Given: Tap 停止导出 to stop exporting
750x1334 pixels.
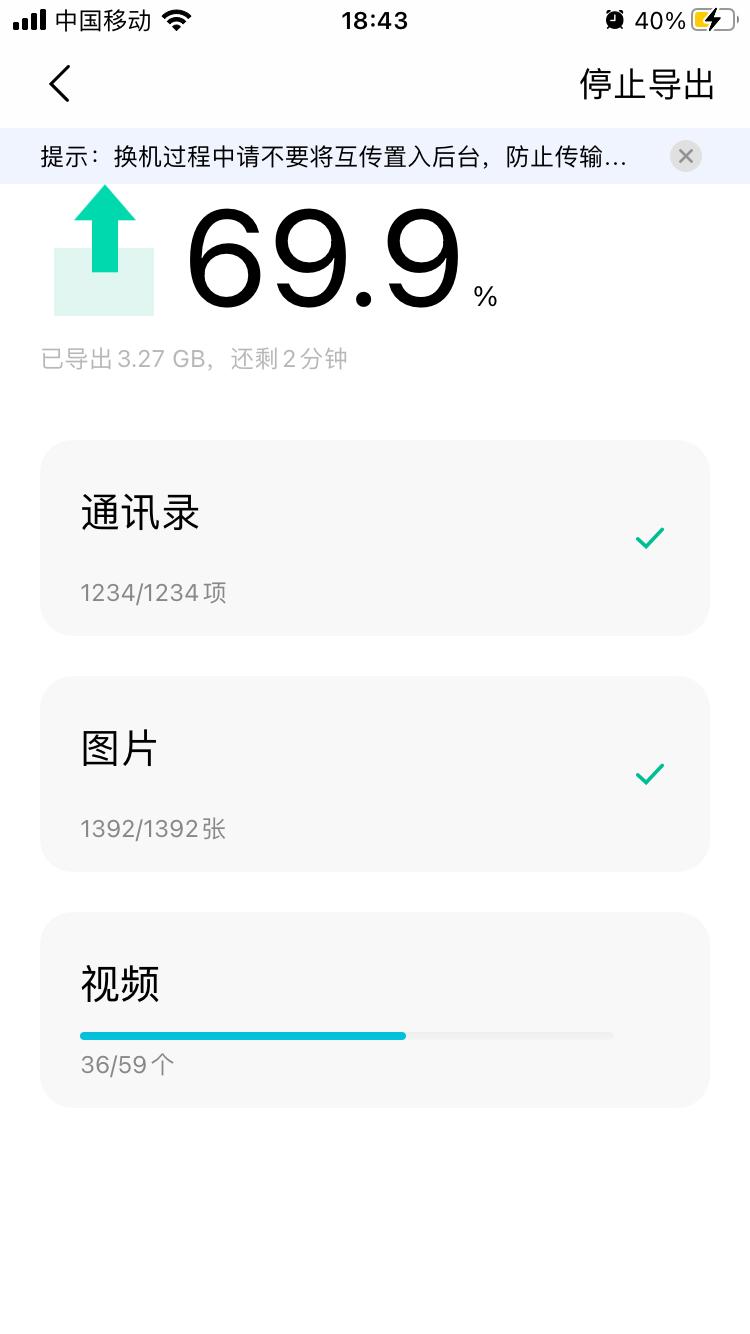Looking at the screenshot, I should click(646, 84).
